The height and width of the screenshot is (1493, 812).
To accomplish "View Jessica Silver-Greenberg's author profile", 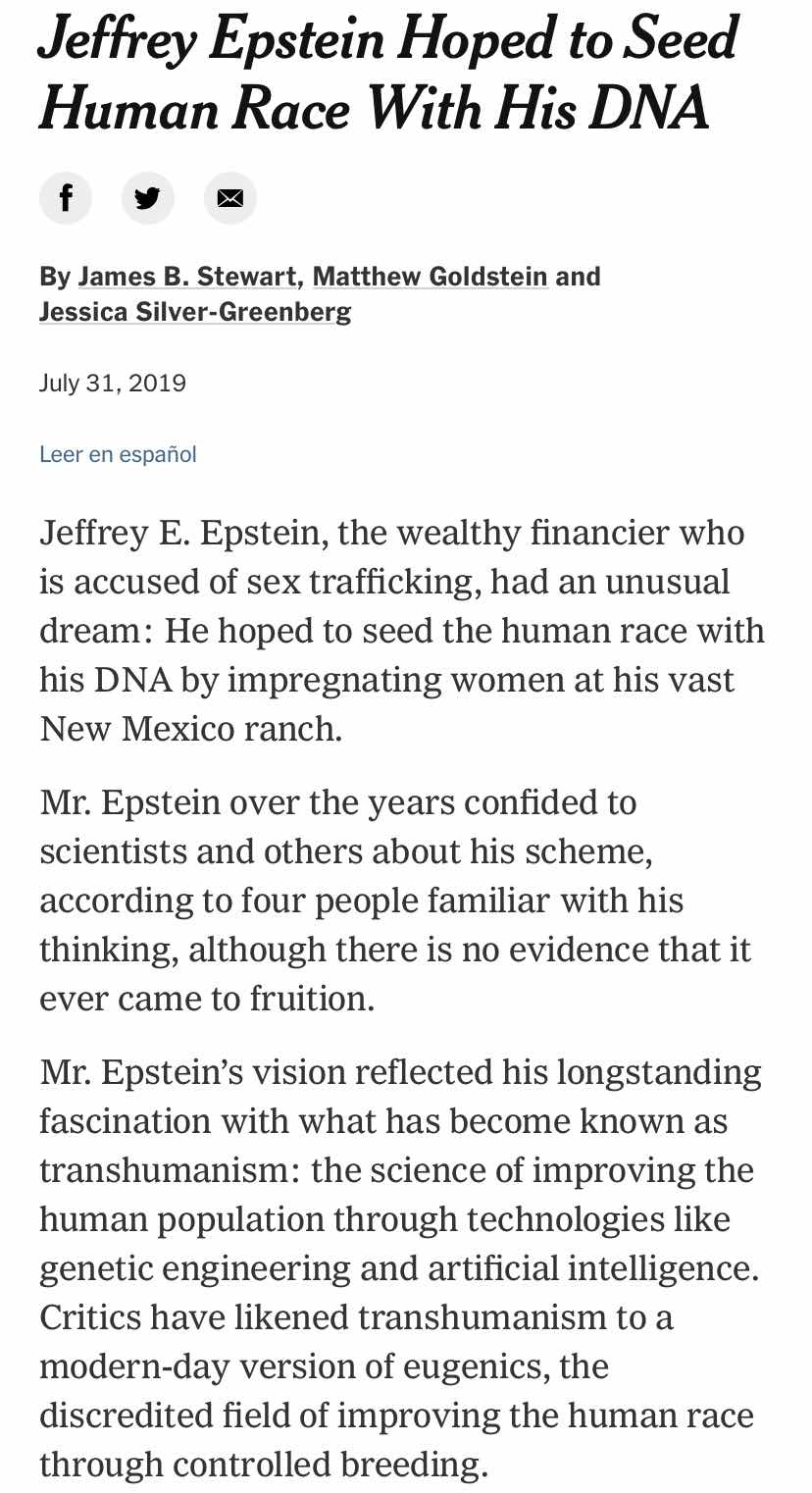I will (195, 313).
